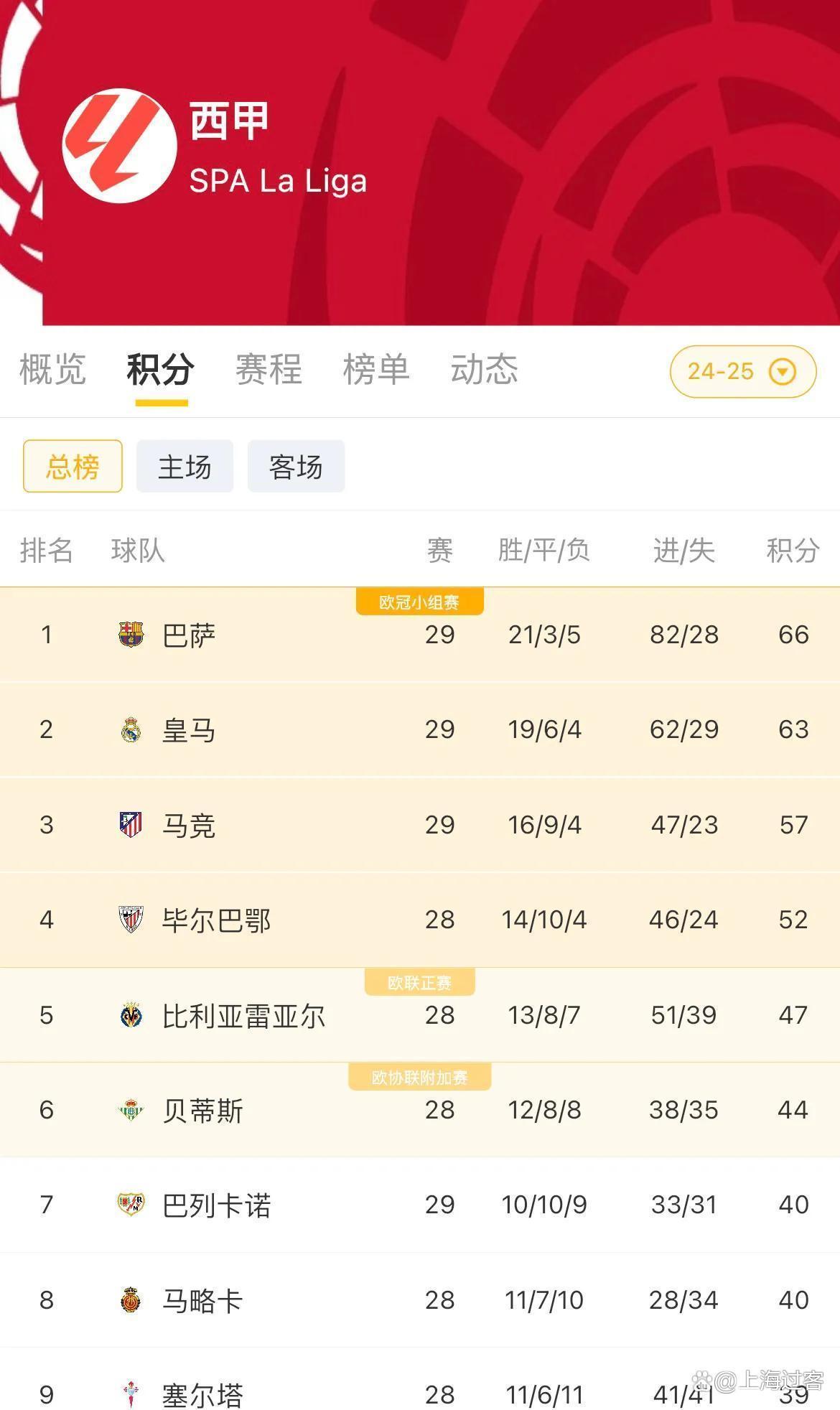Viewport: 840px width, 1410px height.
Task: Select the Mallorca club crest
Action: (x=129, y=1299)
